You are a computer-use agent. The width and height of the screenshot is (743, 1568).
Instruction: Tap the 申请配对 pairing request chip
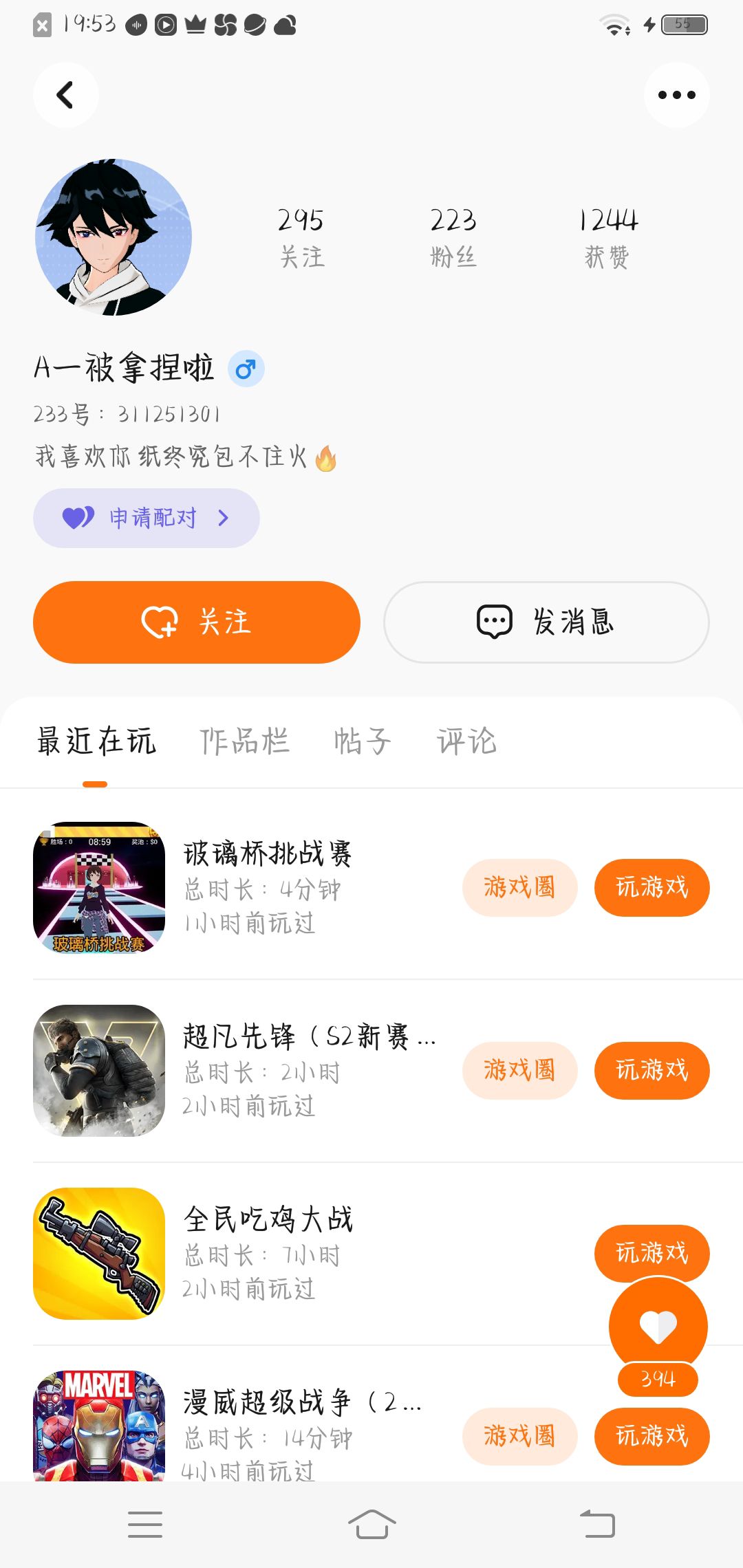click(146, 518)
